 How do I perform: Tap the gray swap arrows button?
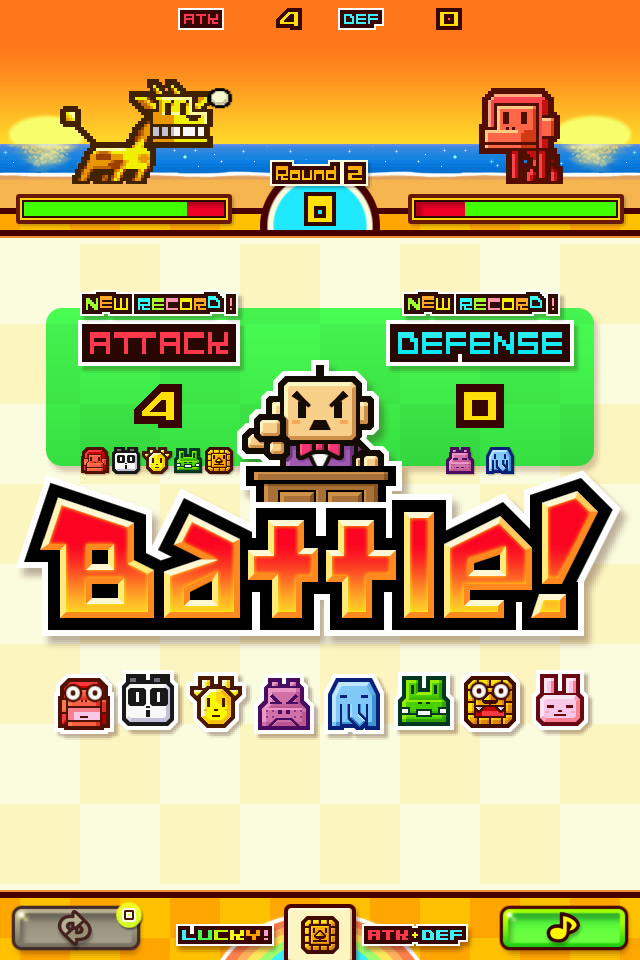76,928
